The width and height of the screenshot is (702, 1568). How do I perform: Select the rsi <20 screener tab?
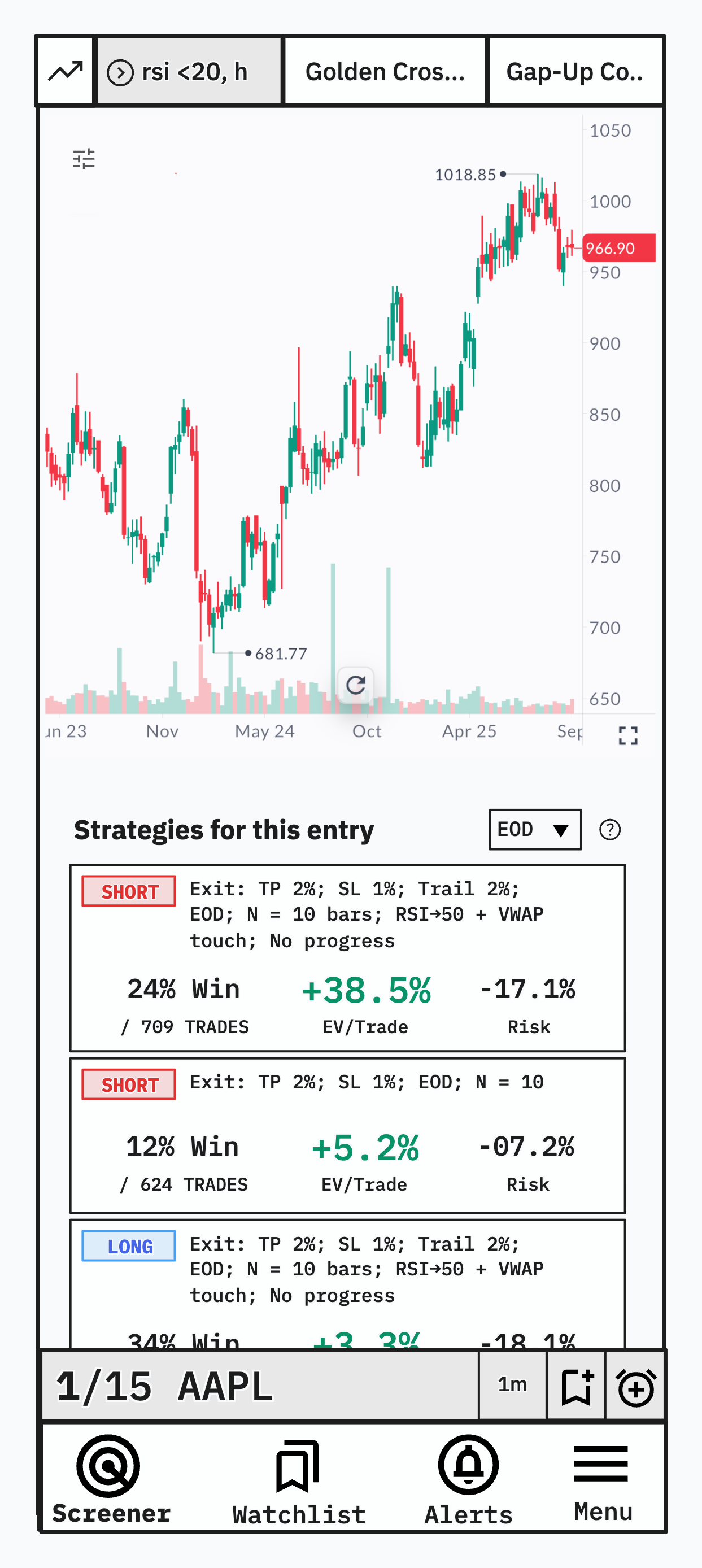[x=189, y=72]
